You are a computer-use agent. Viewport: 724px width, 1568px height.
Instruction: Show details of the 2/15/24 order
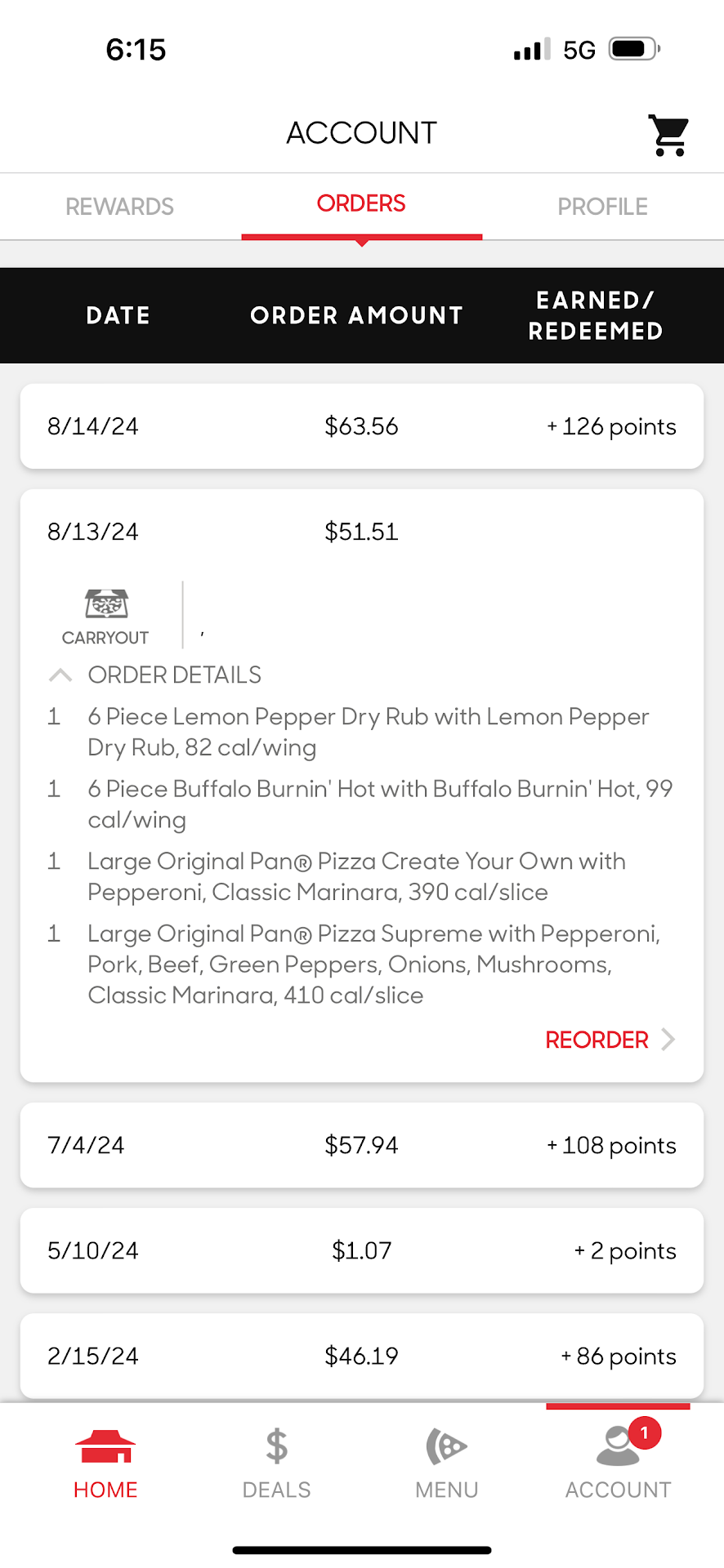pyautogui.click(x=361, y=1356)
